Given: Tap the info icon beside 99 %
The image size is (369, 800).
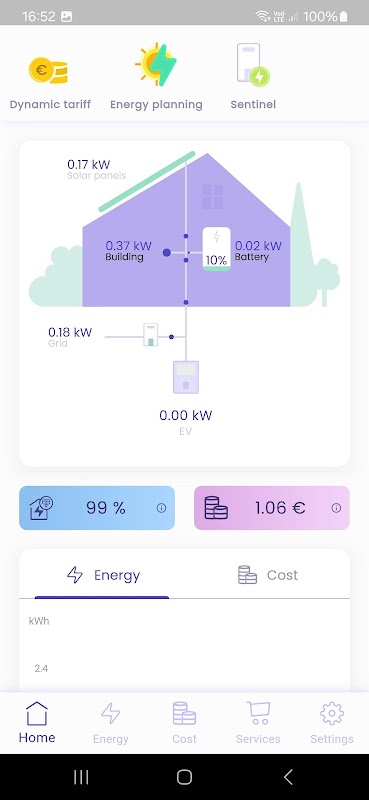Looking at the screenshot, I should coord(161,508).
